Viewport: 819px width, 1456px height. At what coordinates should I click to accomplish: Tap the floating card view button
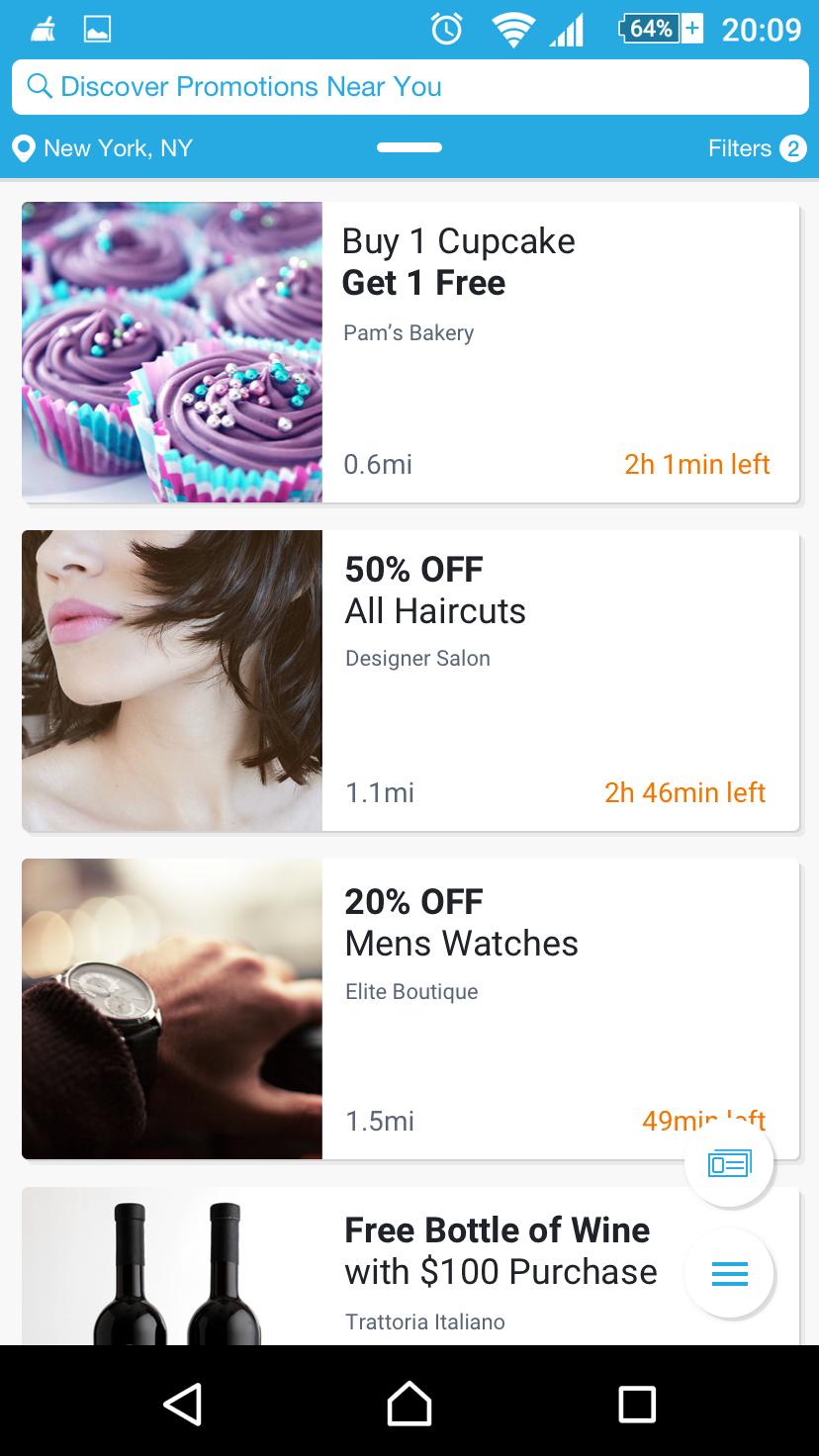click(729, 1164)
